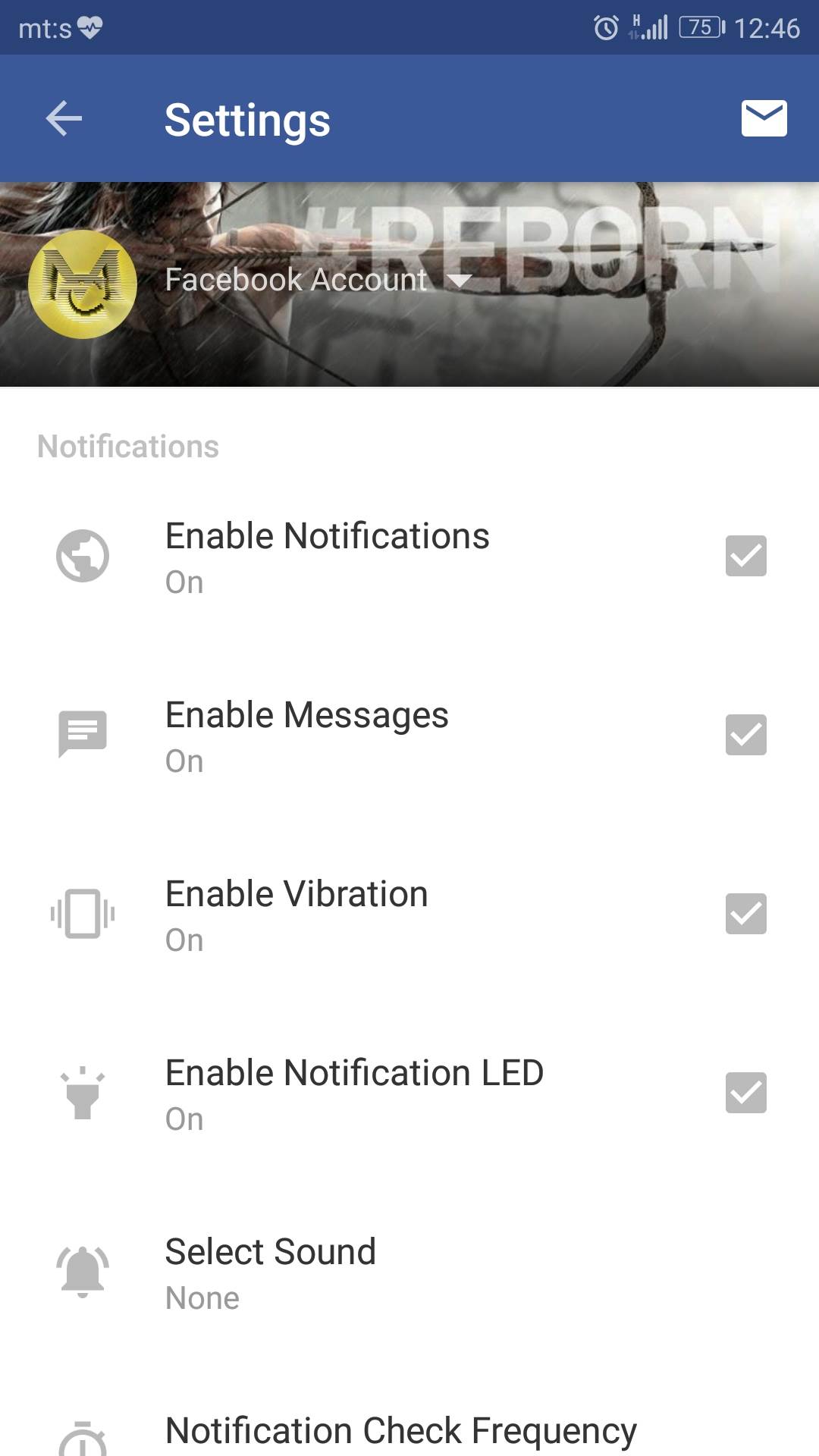
Task: Untick Enable Notification LED checkbox
Action: 745,1093
